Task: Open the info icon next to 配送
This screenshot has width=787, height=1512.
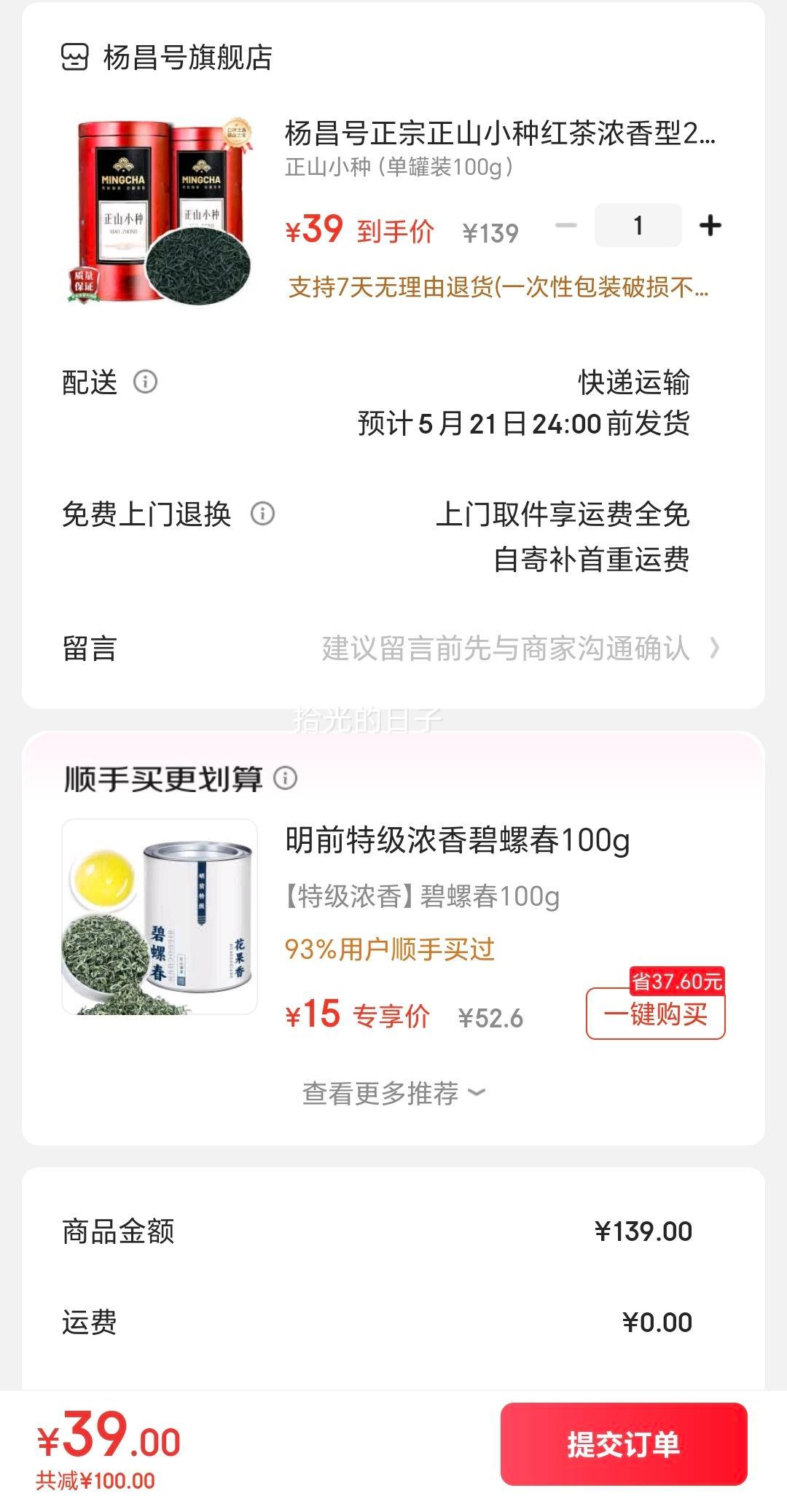Action: pos(145,382)
